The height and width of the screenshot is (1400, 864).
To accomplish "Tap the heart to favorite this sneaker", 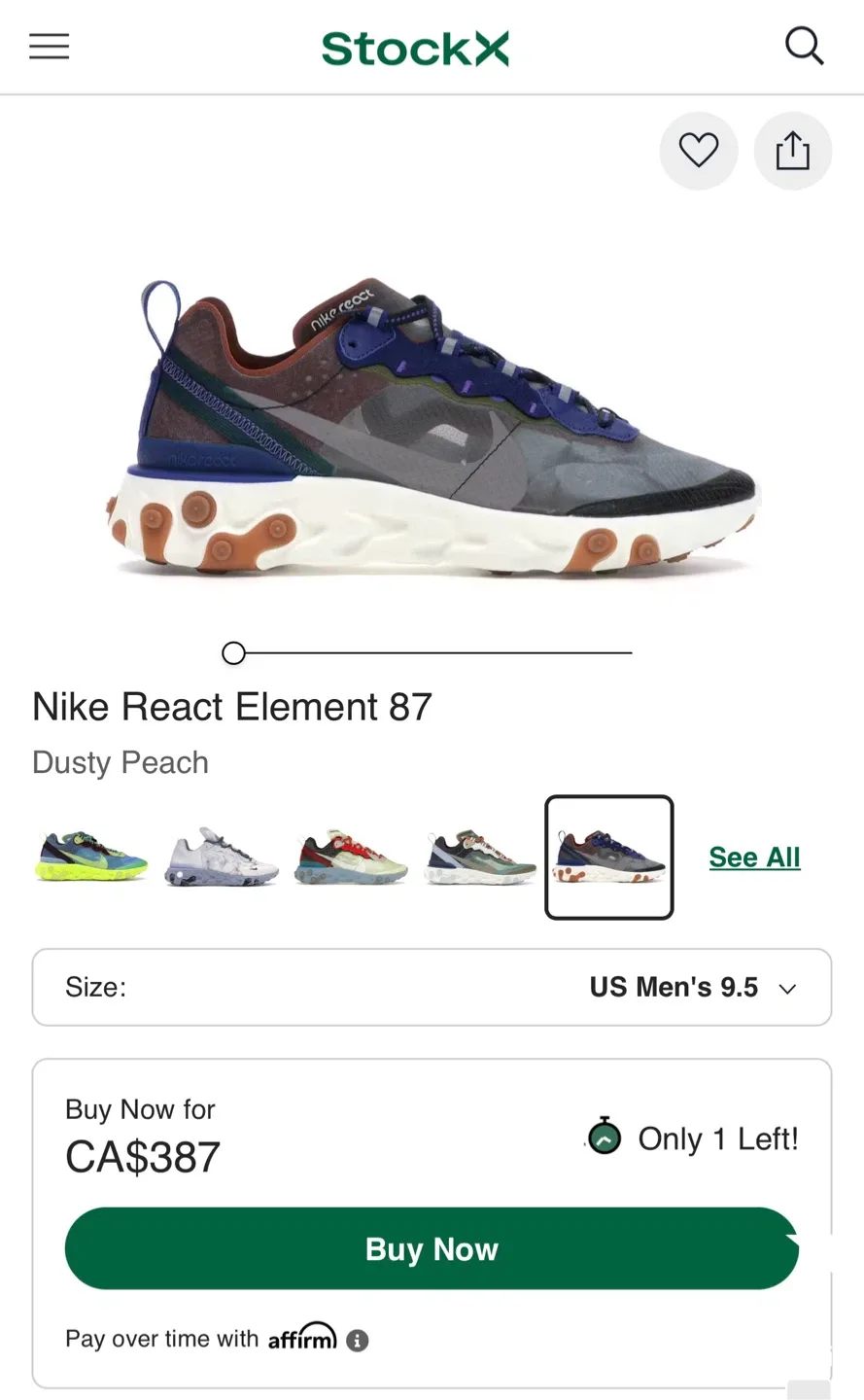I will pyautogui.click(x=699, y=151).
